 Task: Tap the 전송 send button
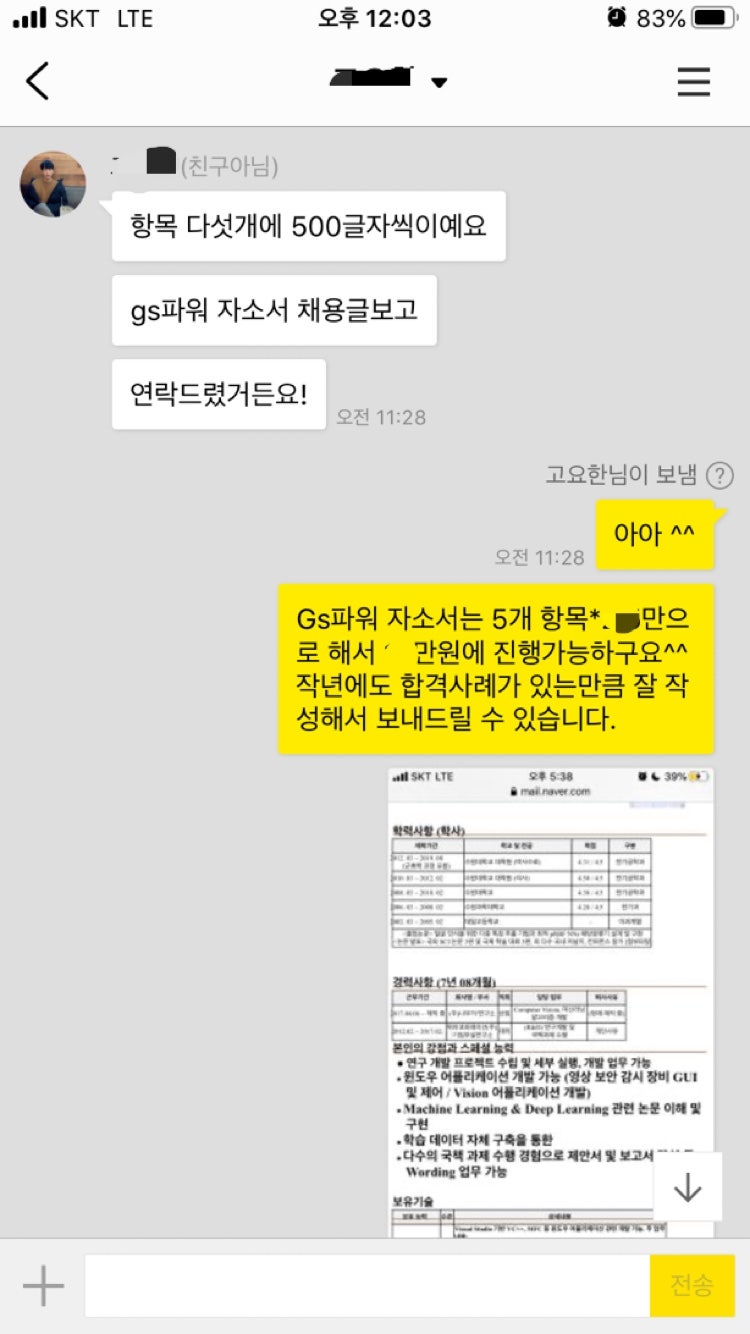pyautogui.click(x=692, y=1286)
